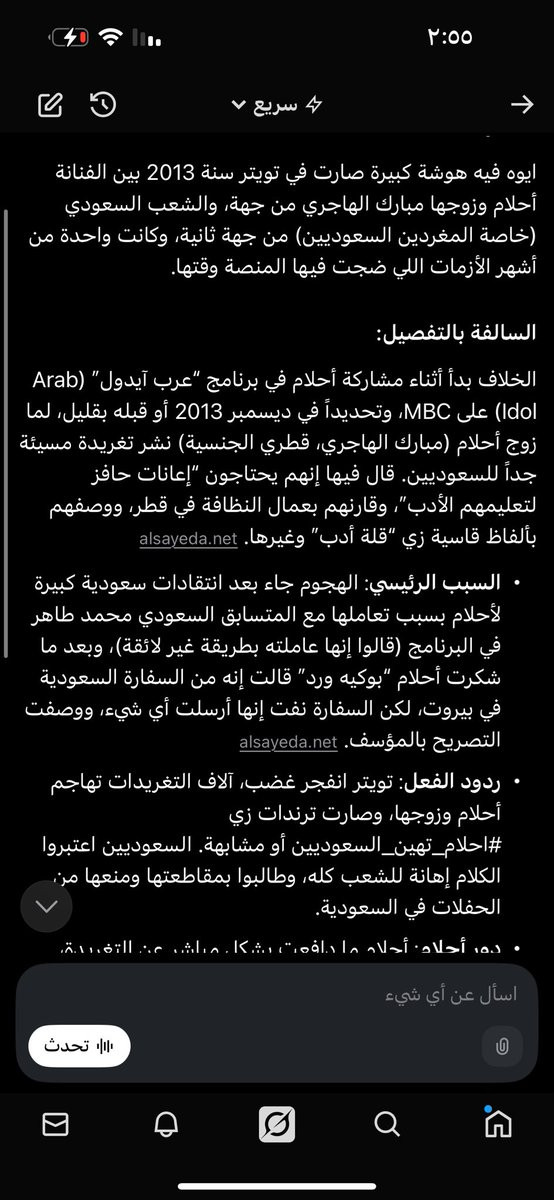Switch to the search tab
554x1200 pixels.
[x=387, y=1125]
